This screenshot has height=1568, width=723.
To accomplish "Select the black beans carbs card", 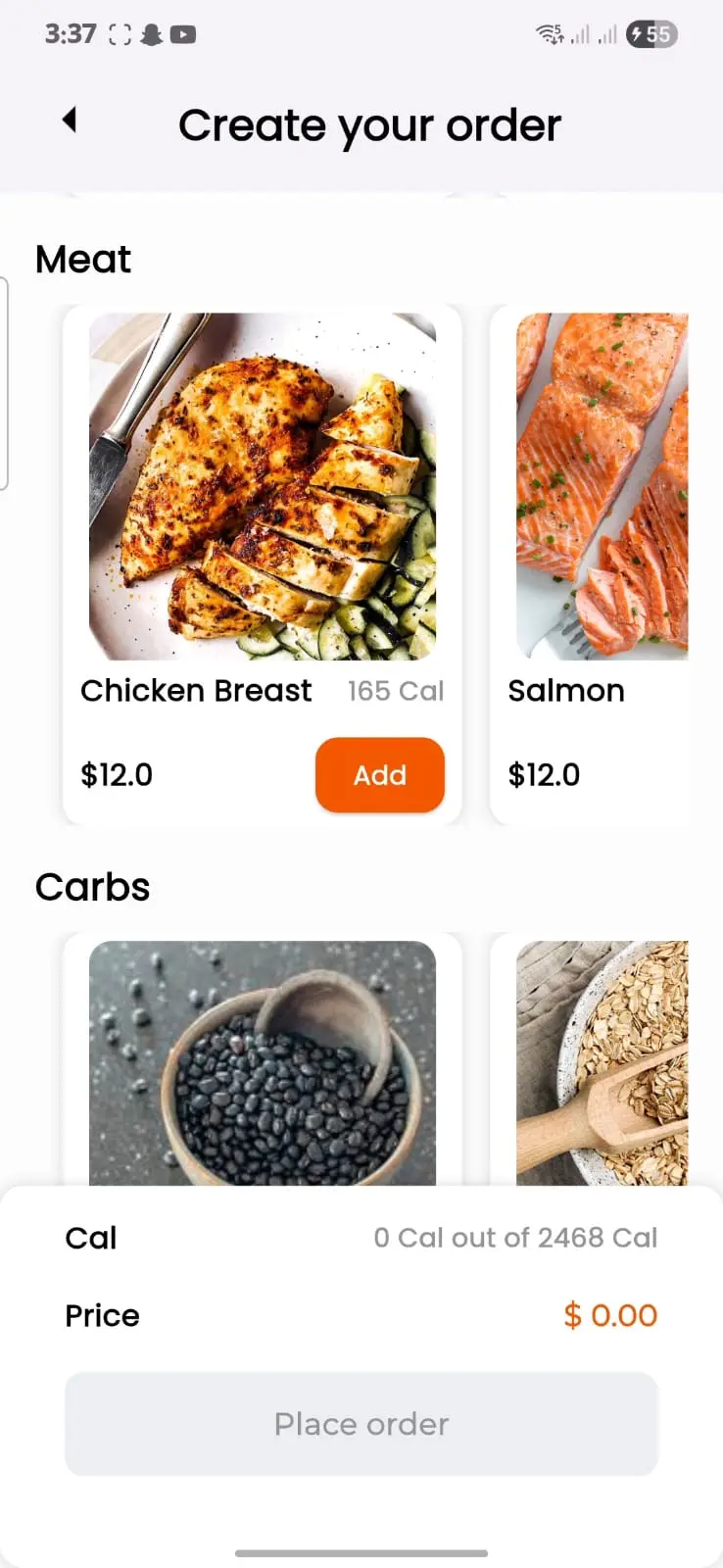I will [262, 1063].
